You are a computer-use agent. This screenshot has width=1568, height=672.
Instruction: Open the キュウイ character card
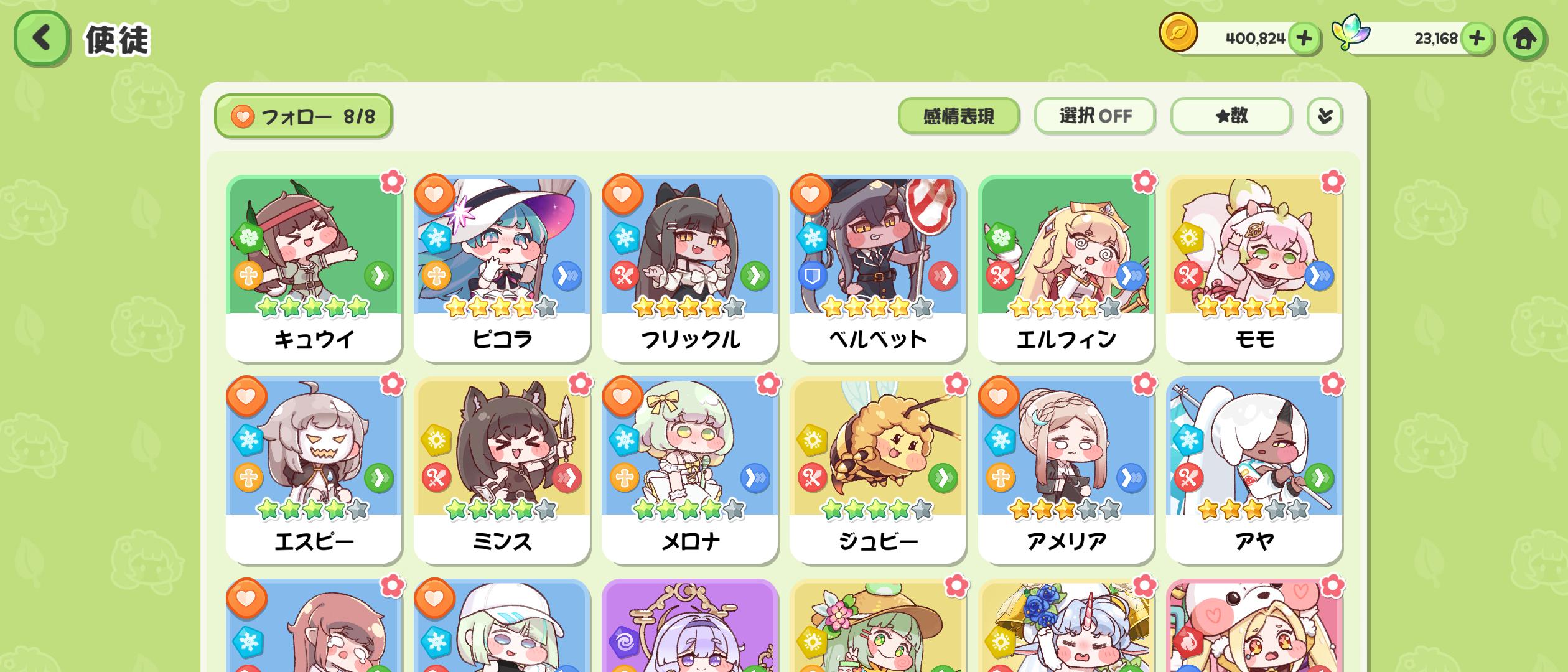point(314,268)
